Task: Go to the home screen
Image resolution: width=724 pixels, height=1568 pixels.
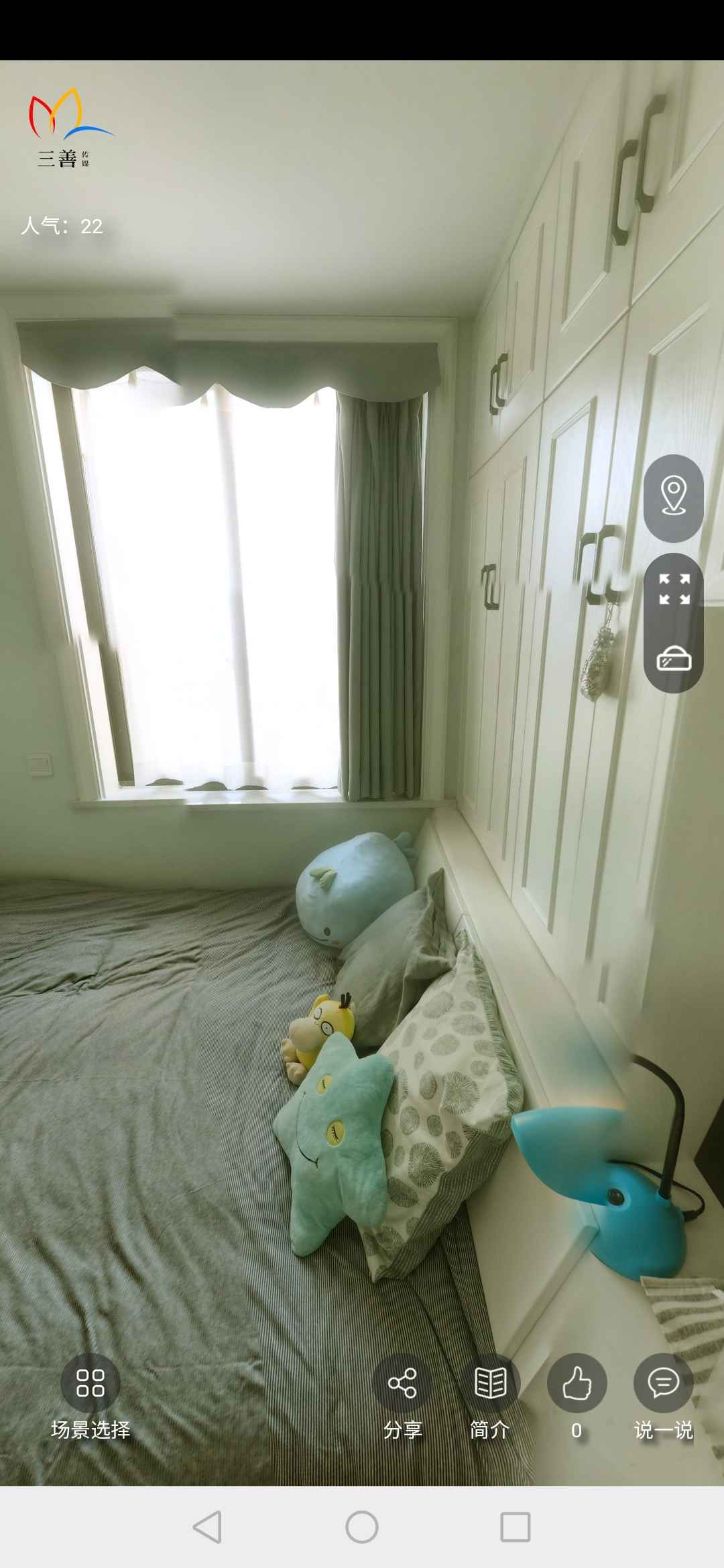Action: (x=362, y=1527)
